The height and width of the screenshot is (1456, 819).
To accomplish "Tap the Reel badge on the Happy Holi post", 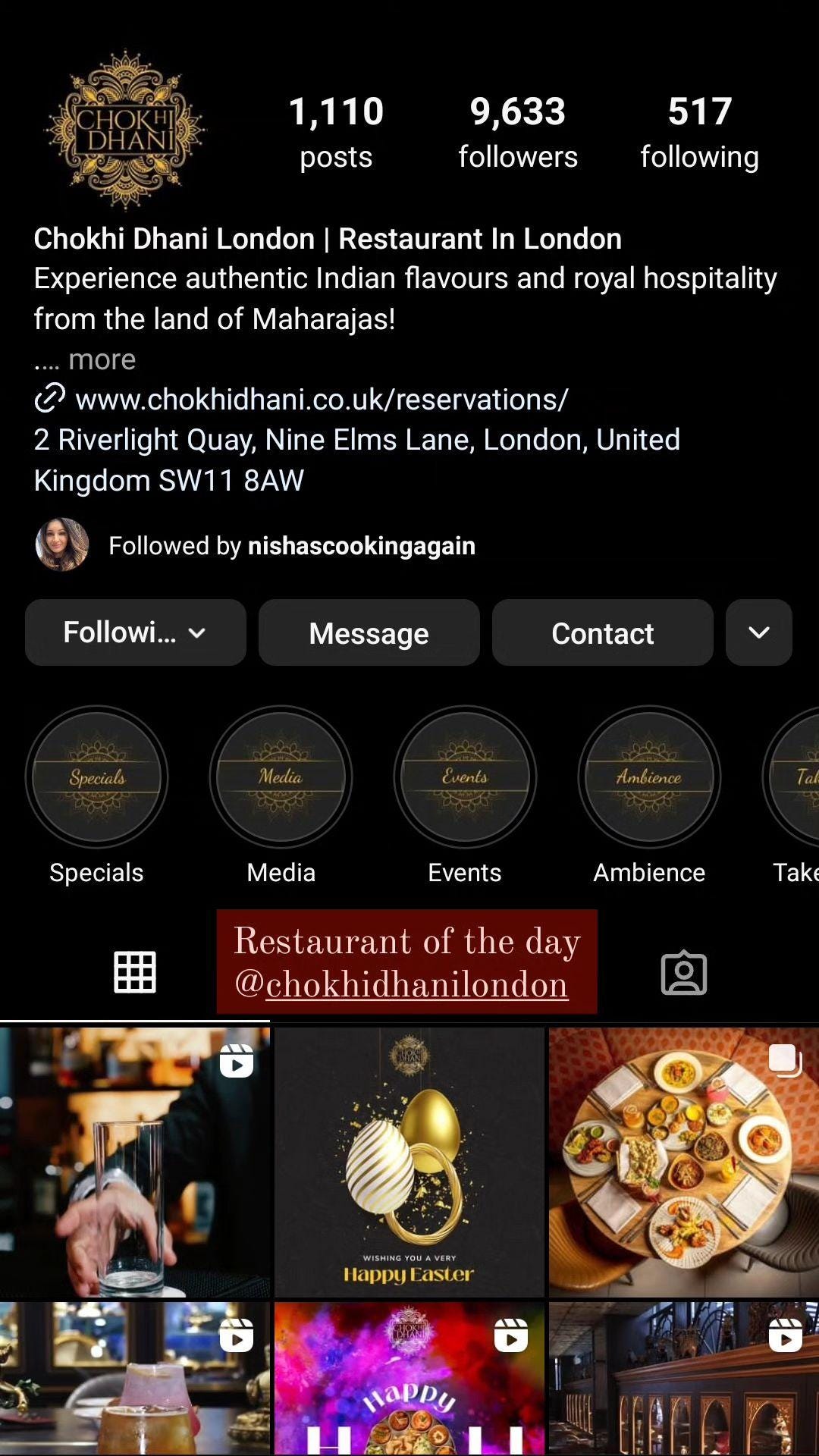I will 512,1337.
